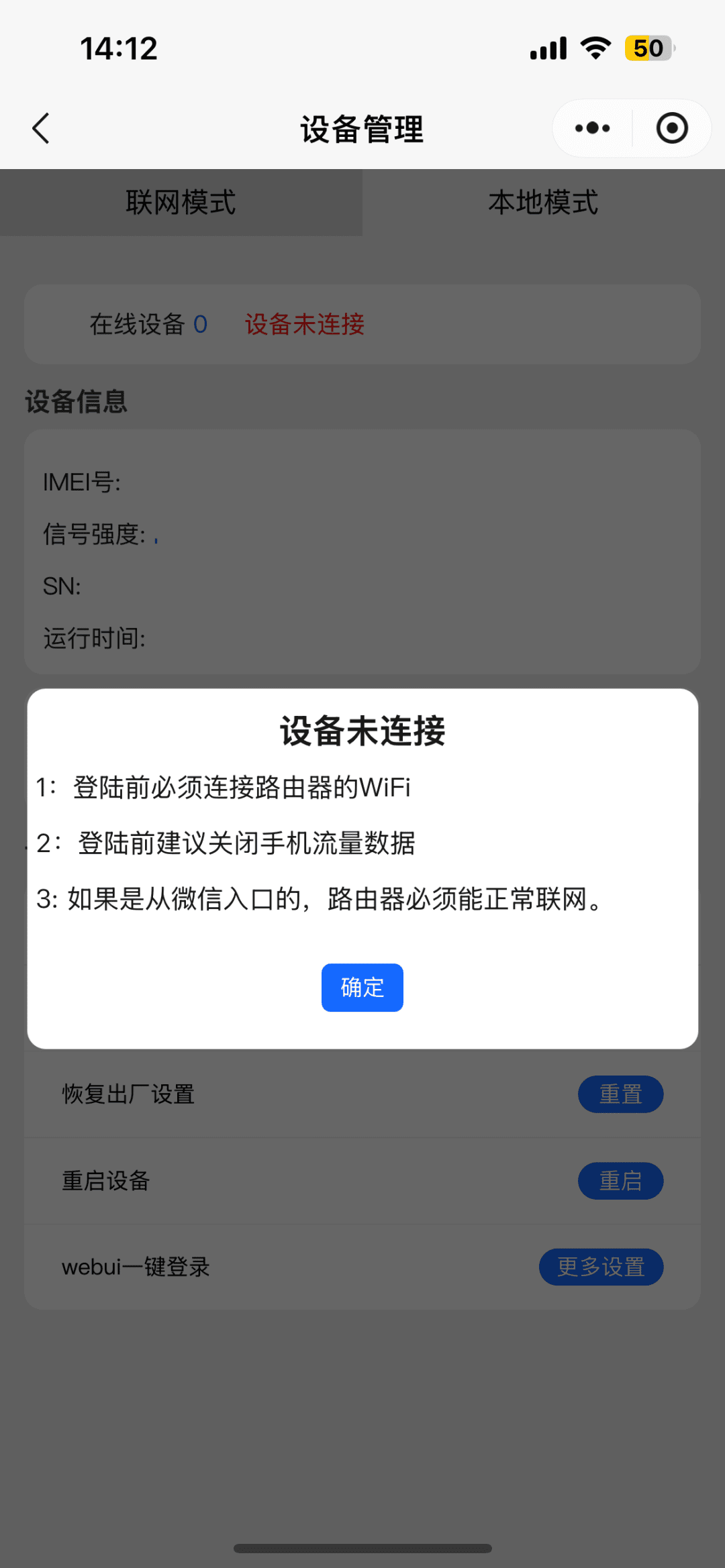Open 更多设置 for webui login

tap(601, 1267)
